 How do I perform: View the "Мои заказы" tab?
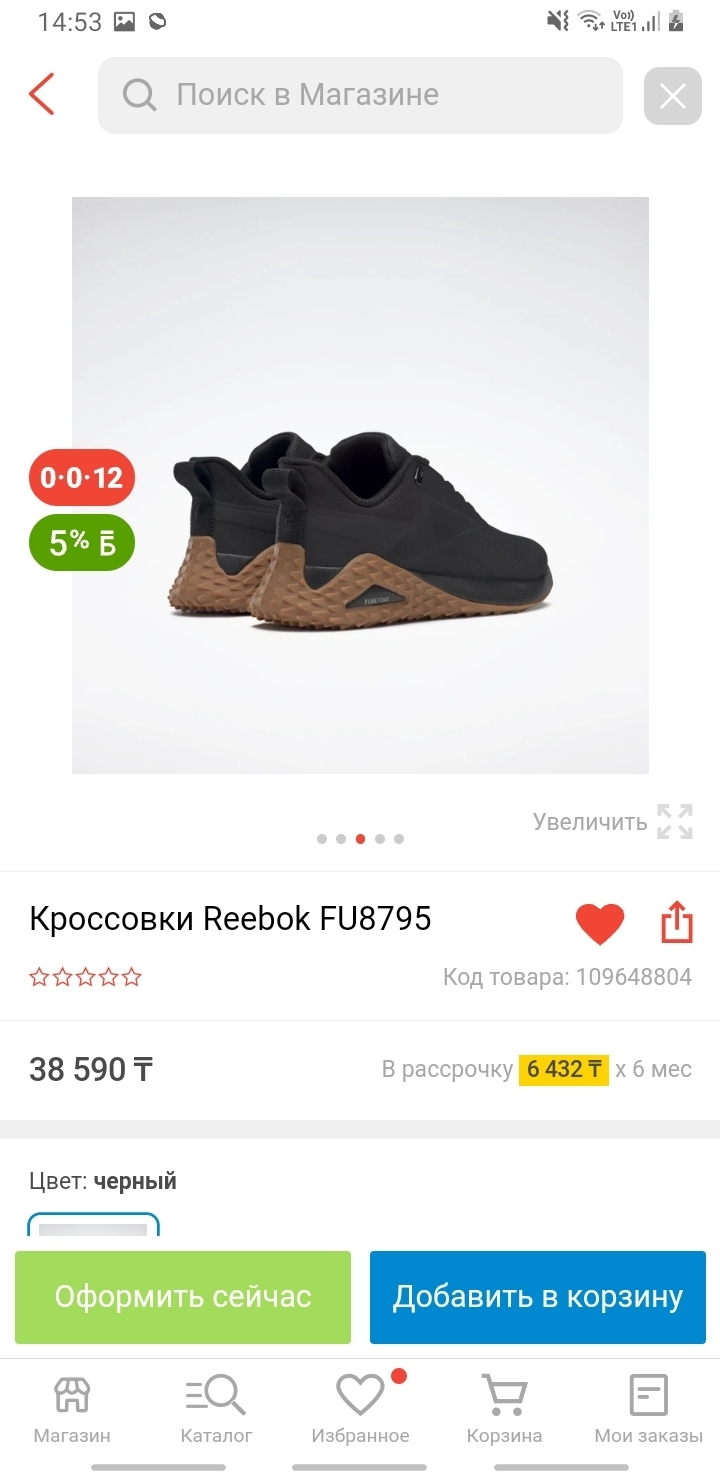tap(648, 1408)
